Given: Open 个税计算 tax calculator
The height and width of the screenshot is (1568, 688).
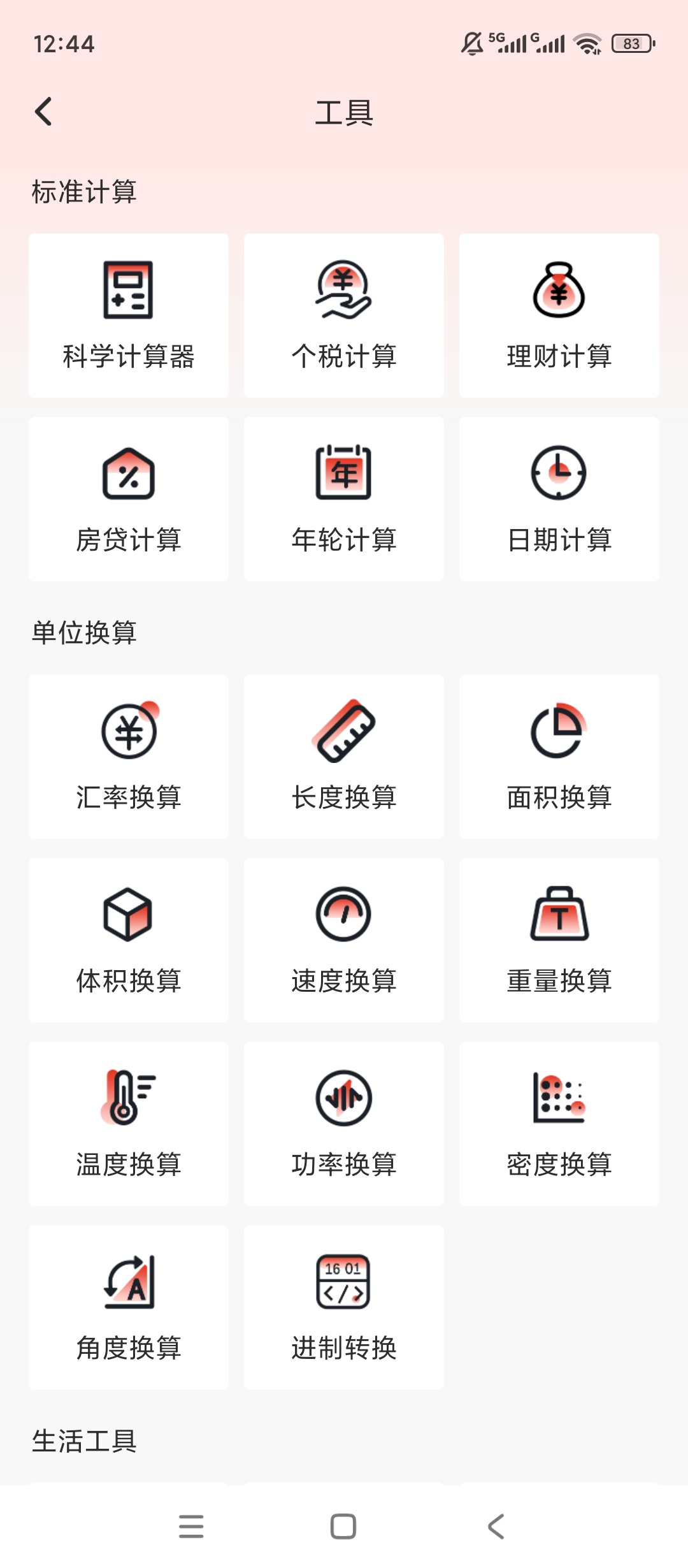Looking at the screenshot, I should 344,316.
